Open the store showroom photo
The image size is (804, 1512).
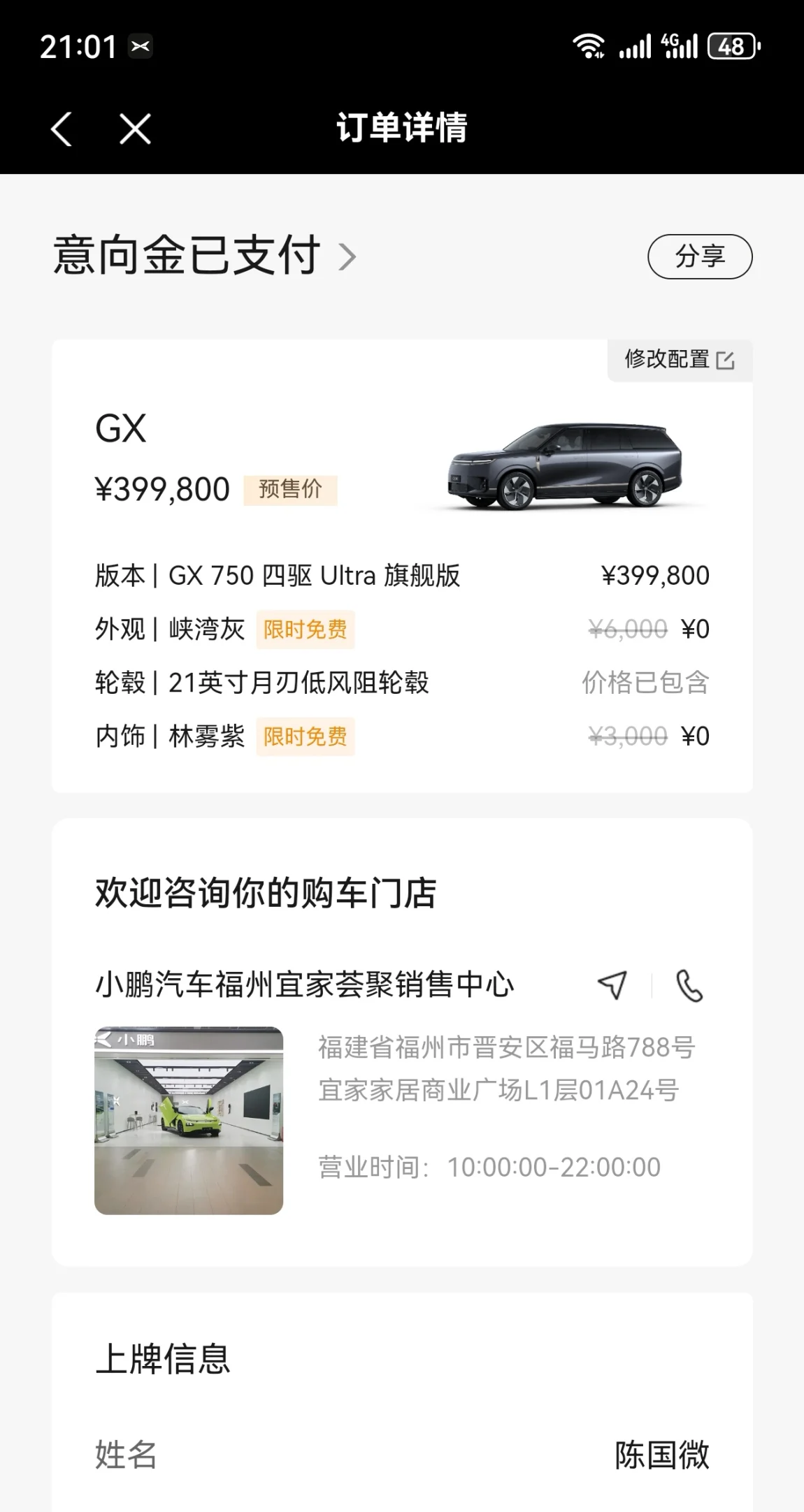pos(189,1120)
